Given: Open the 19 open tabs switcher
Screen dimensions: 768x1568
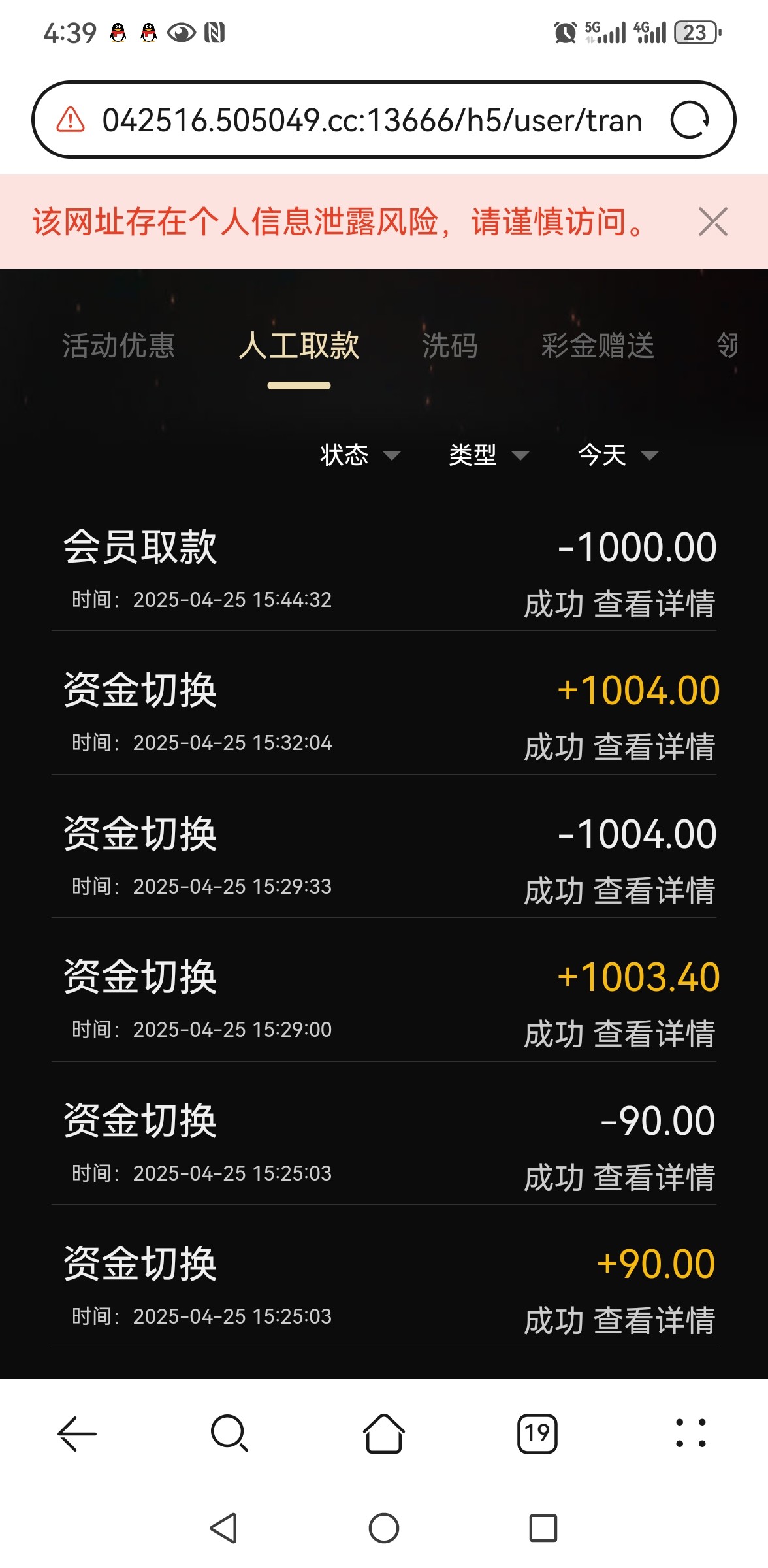Looking at the screenshot, I should pyautogui.click(x=537, y=1434).
